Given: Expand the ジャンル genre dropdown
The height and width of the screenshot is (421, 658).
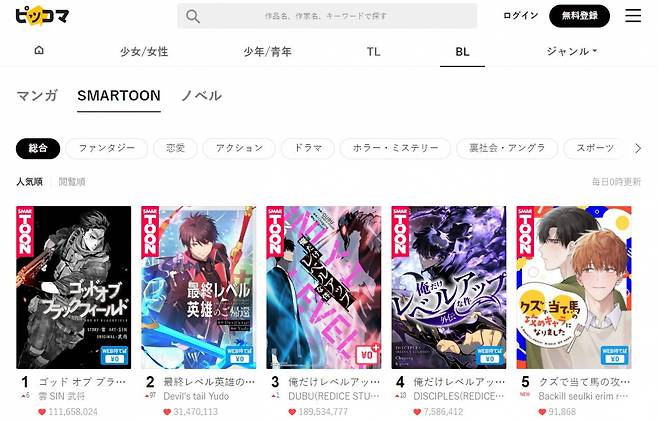Looking at the screenshot, I should pos(571,51).
